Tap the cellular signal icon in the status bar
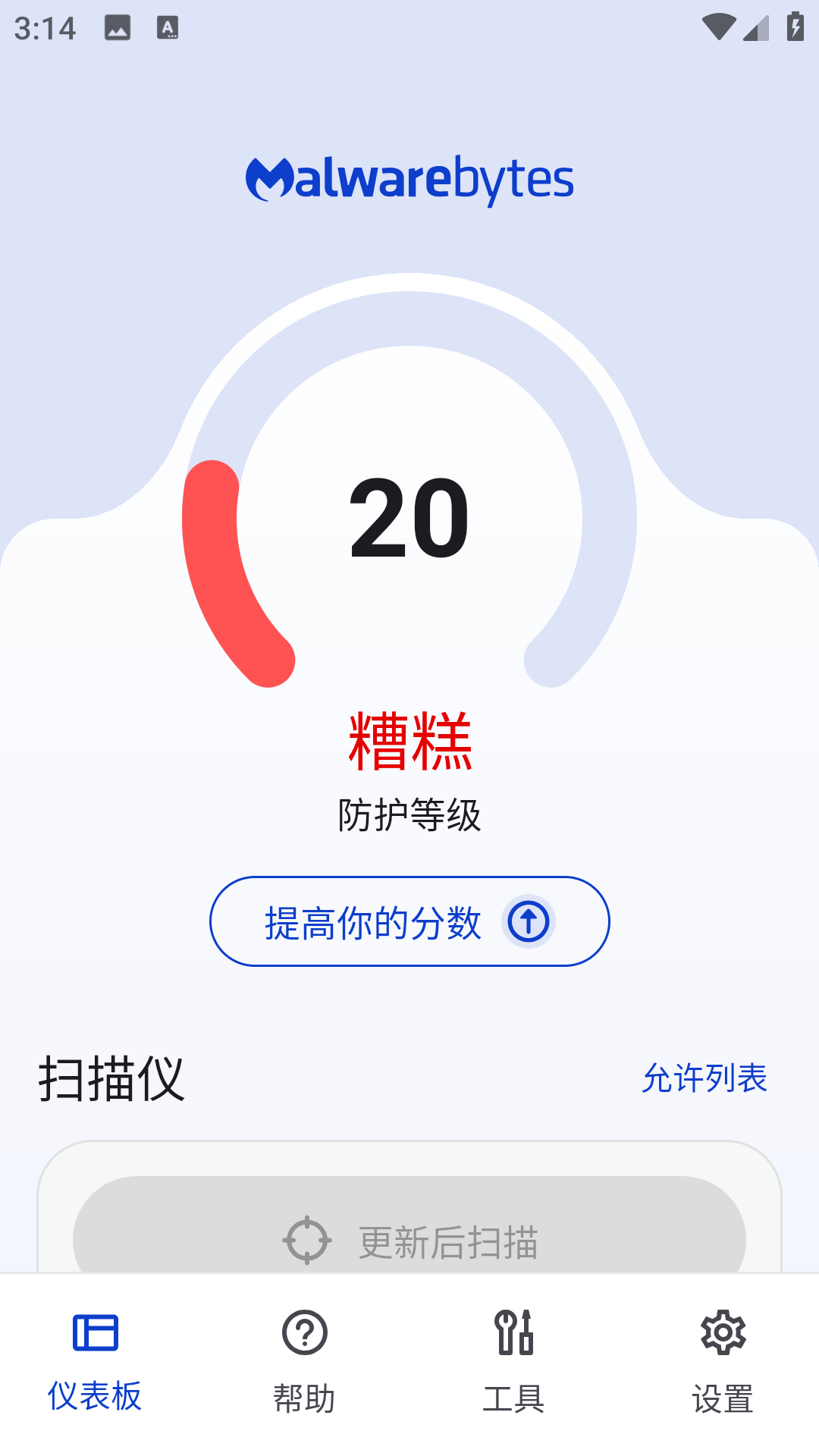The width and height of the screenshot is (819, 1456). click(755, 28)
